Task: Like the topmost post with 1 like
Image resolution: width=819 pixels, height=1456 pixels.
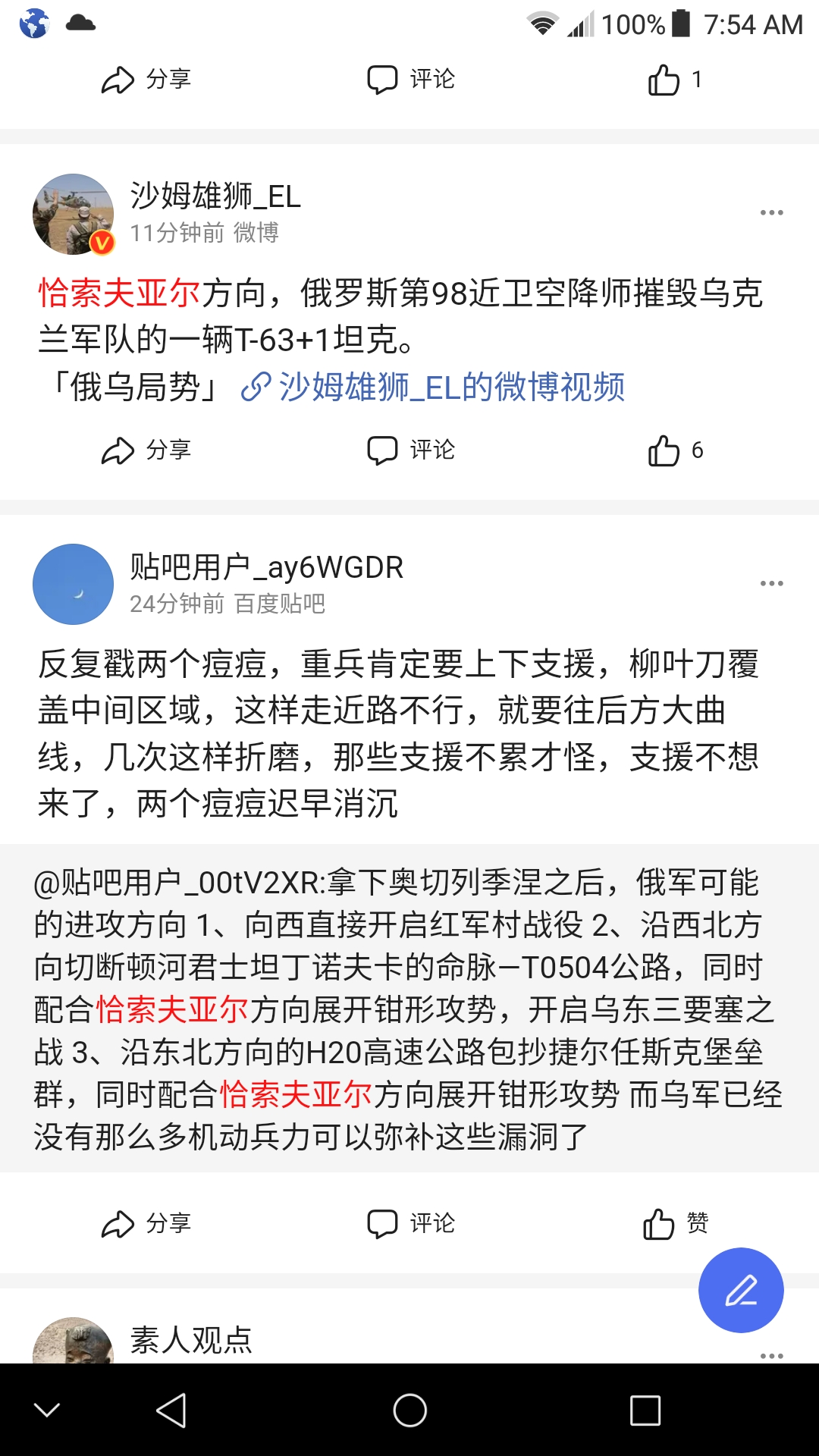Action: coord(674,80)
